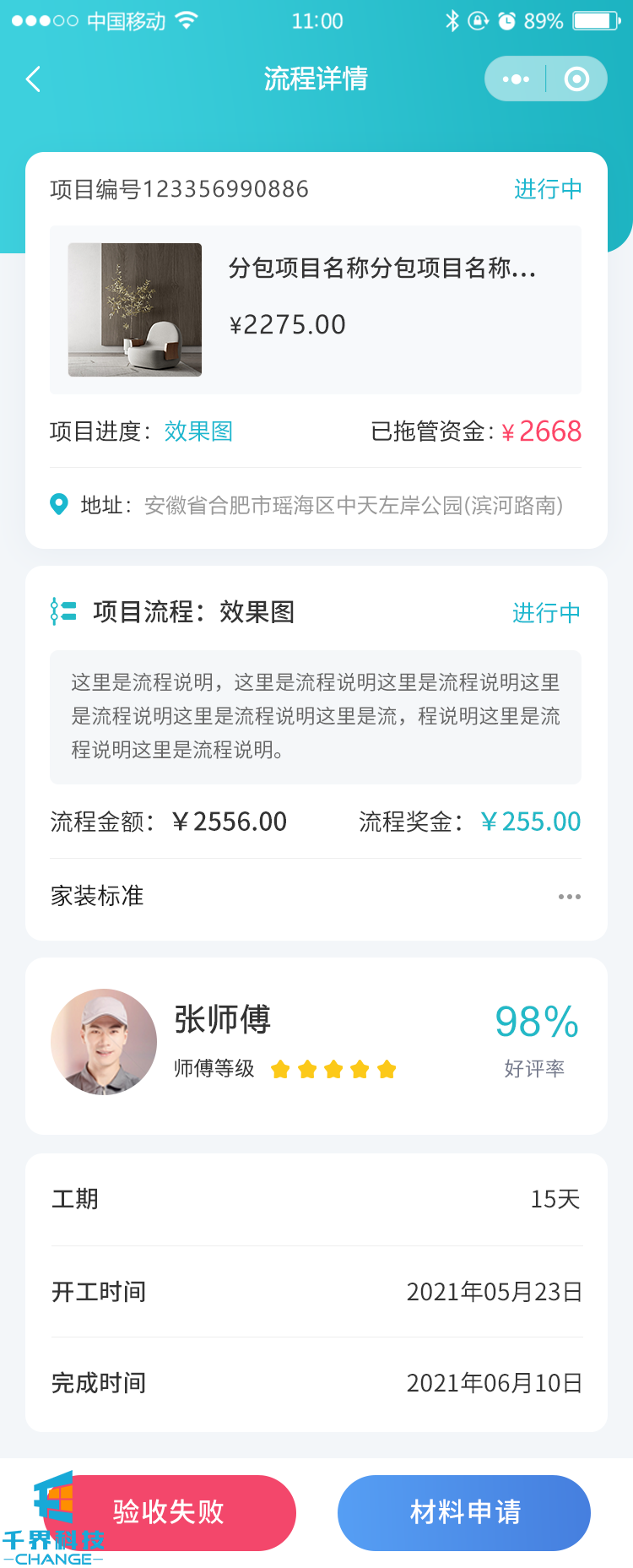The image size is (633, 1568).
Task: Open the 分包项目名称 project card
Action: tap(316, 309)
